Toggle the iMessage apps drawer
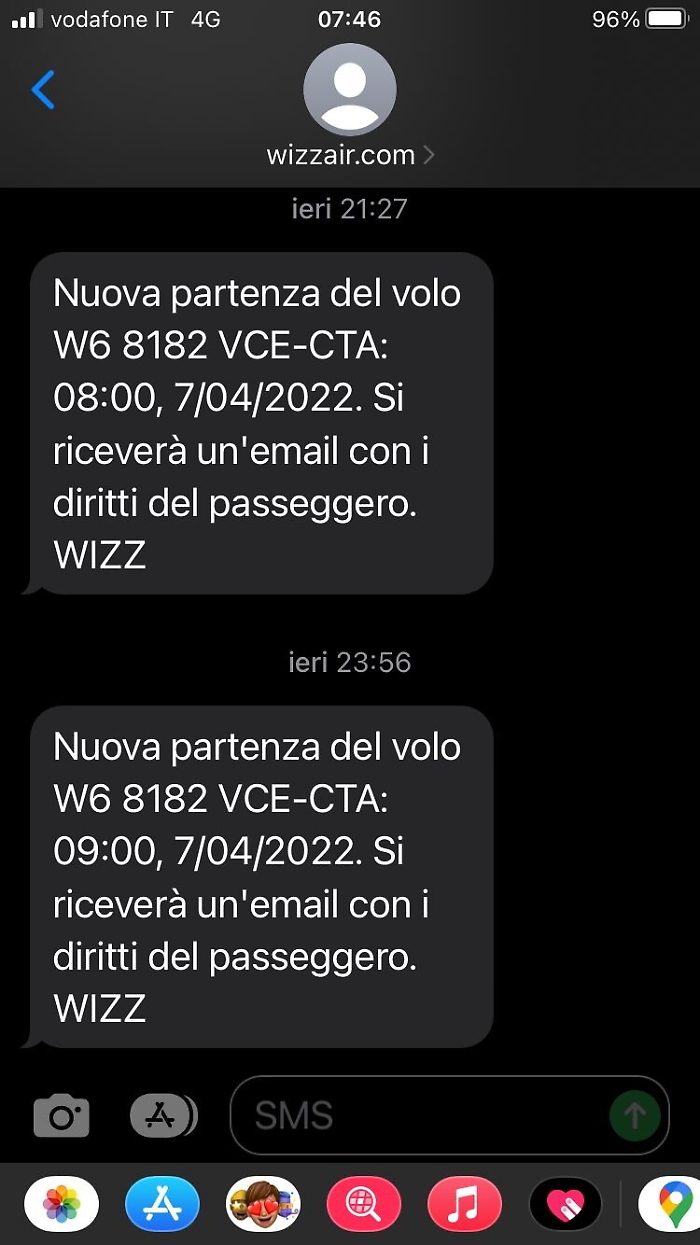Viewport: 700px width, 1245px height. click(x=163, y=1116)
